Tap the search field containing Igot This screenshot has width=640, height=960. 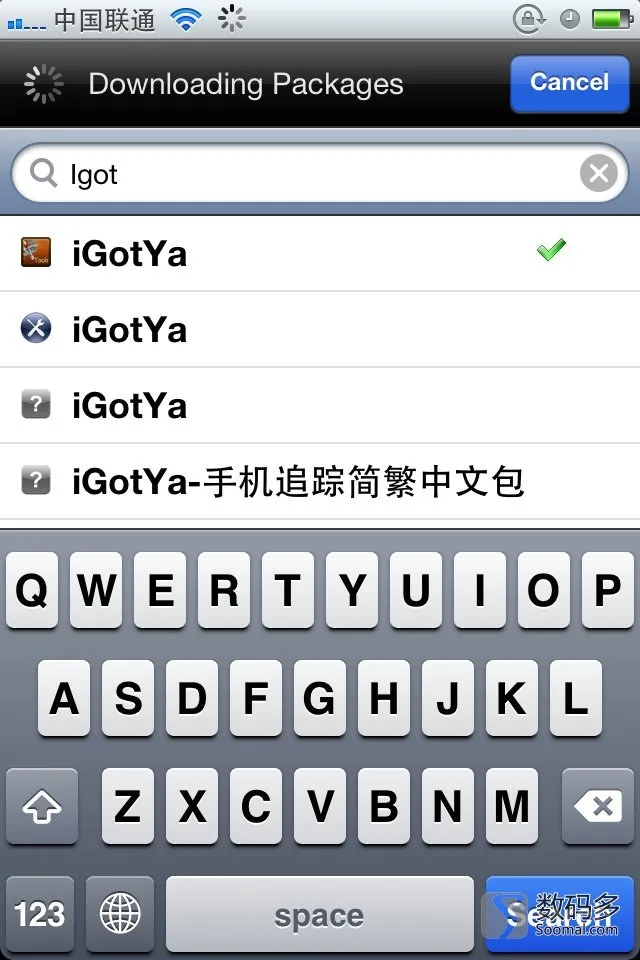point(300,175)
